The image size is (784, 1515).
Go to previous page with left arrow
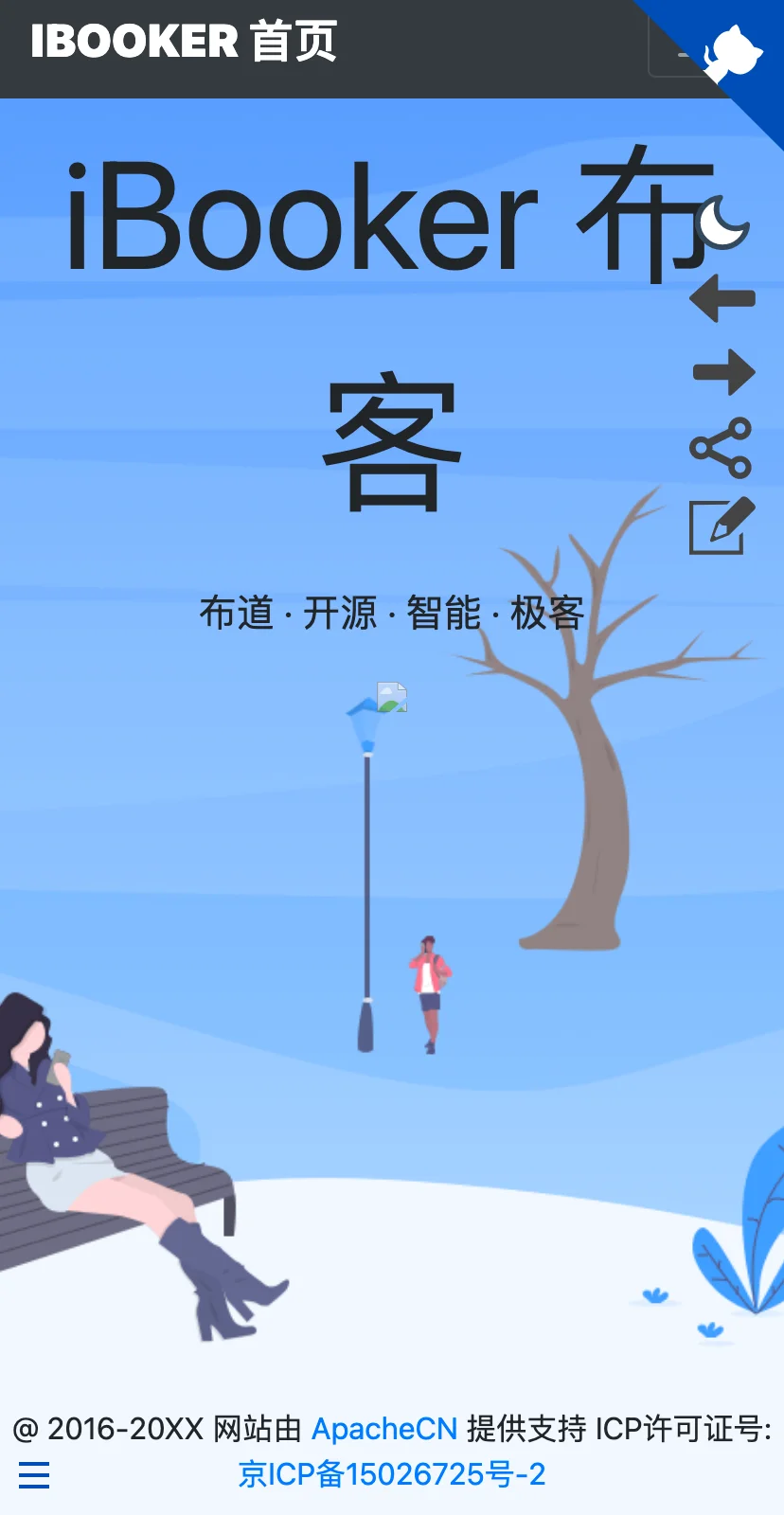point(722,299)
